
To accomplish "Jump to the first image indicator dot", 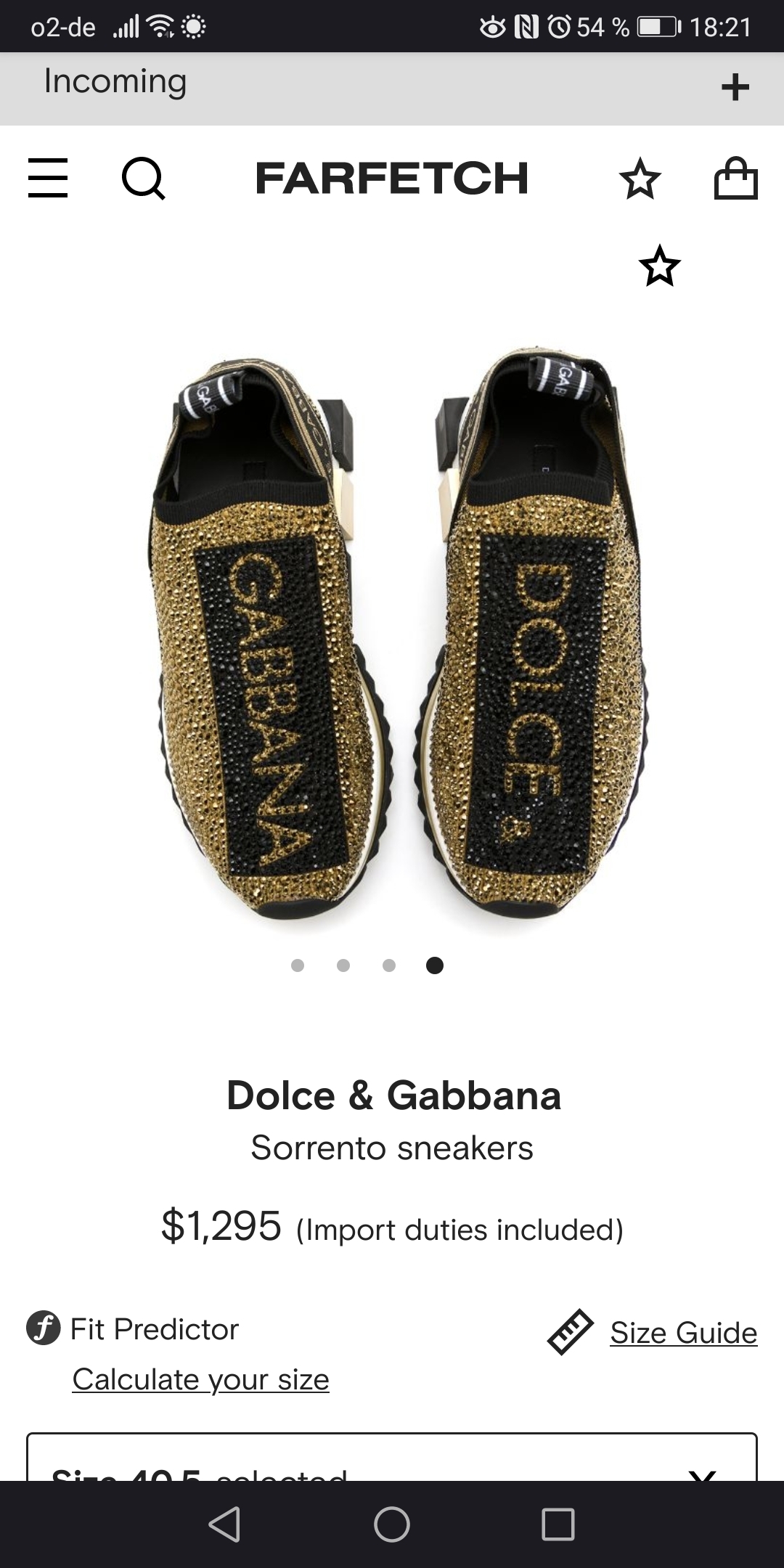I will pyautogui.click(x=297, y=965).
